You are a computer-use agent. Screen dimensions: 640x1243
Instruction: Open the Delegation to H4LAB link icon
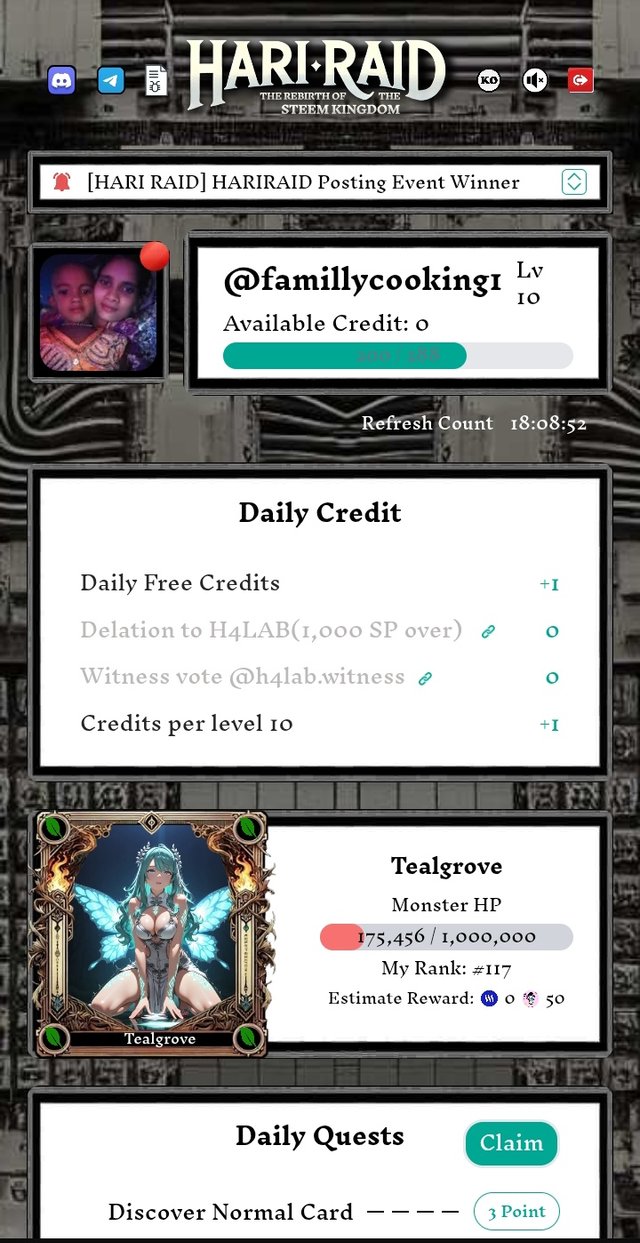coord(488,631)
